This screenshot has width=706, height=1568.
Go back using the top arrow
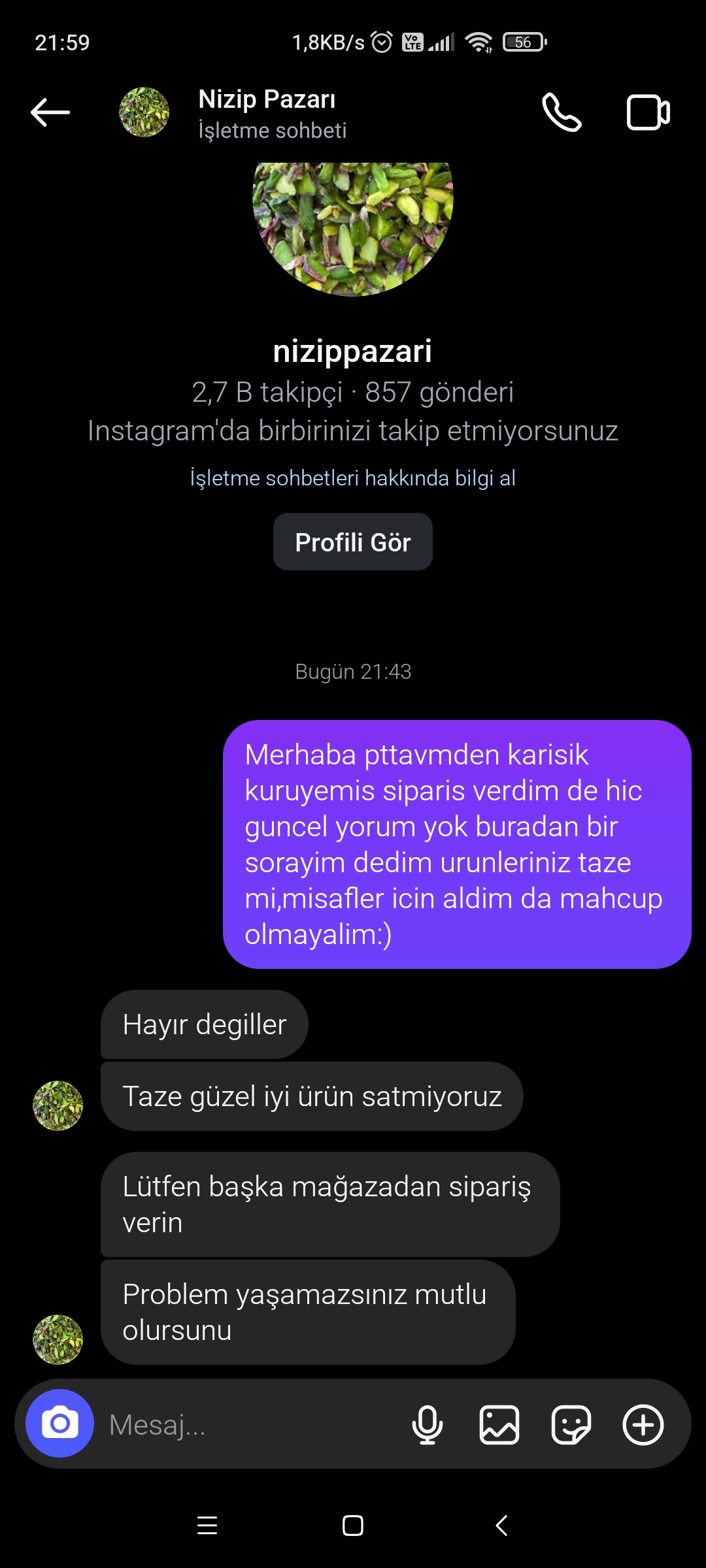pos(50,112)
